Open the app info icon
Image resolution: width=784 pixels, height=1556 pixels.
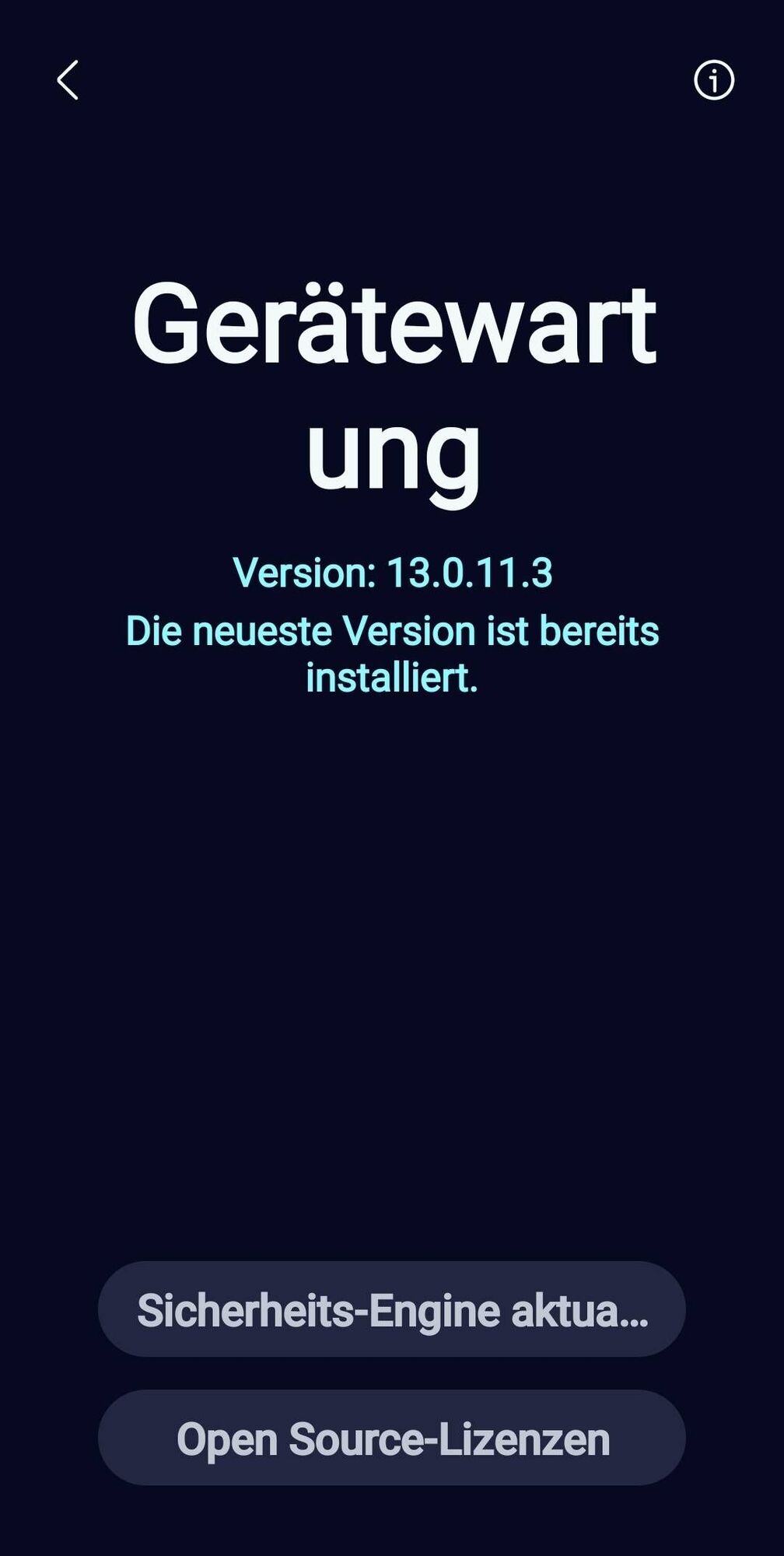click(713, 80)
